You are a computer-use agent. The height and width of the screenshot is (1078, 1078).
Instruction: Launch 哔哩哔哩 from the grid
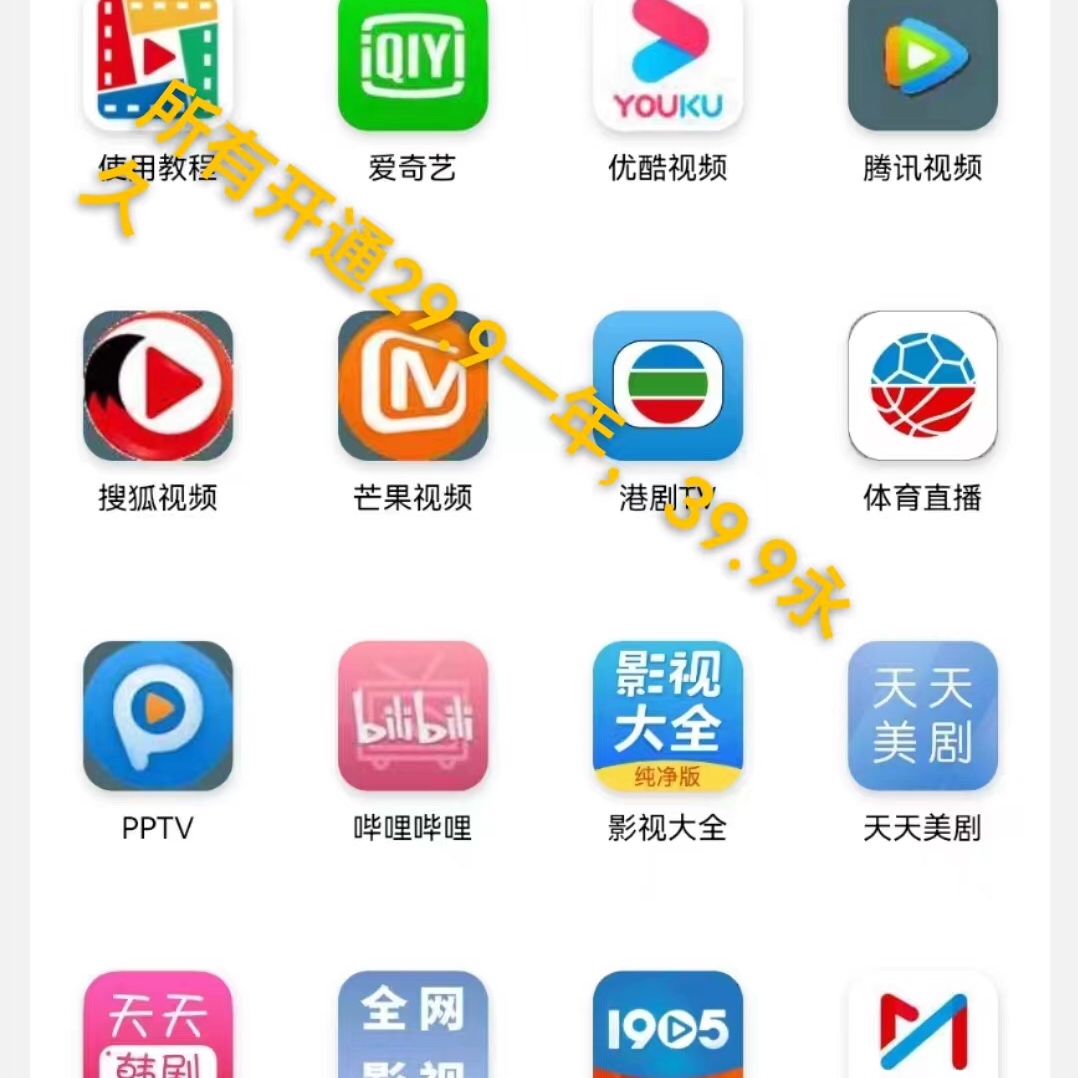tap(412, 715)
